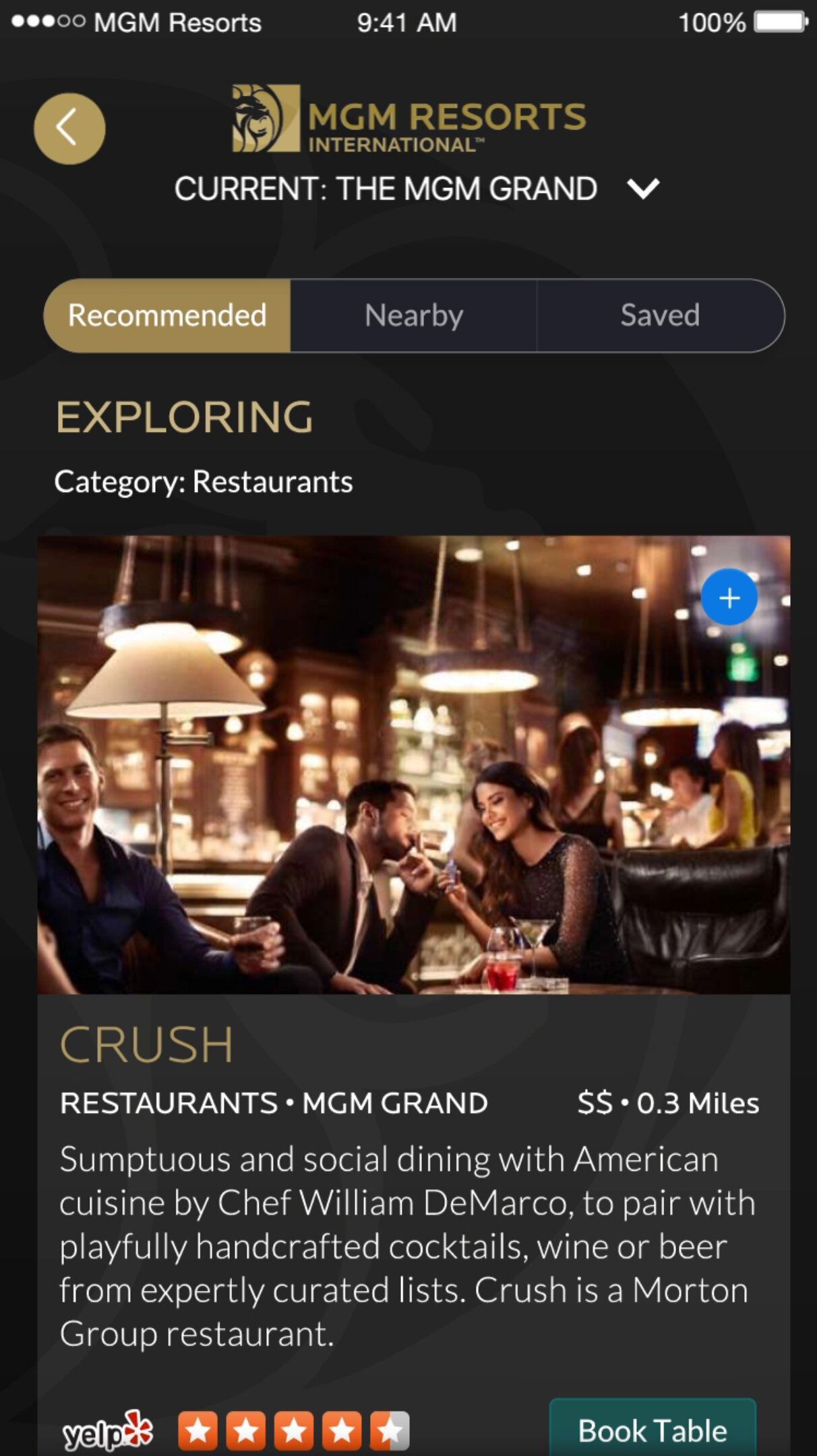Go back using the gold arrow button

coord(69,129)
